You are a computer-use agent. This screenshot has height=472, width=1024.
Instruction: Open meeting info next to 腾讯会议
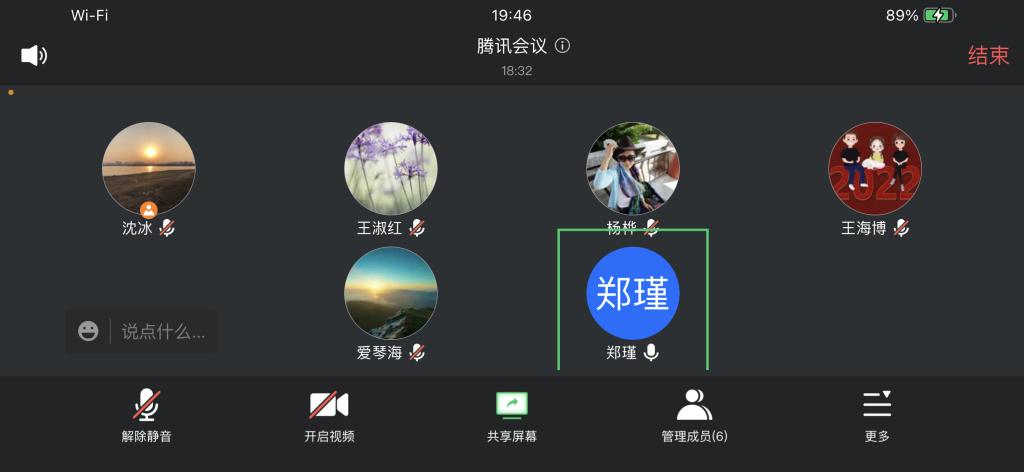(x=563, y=46)
